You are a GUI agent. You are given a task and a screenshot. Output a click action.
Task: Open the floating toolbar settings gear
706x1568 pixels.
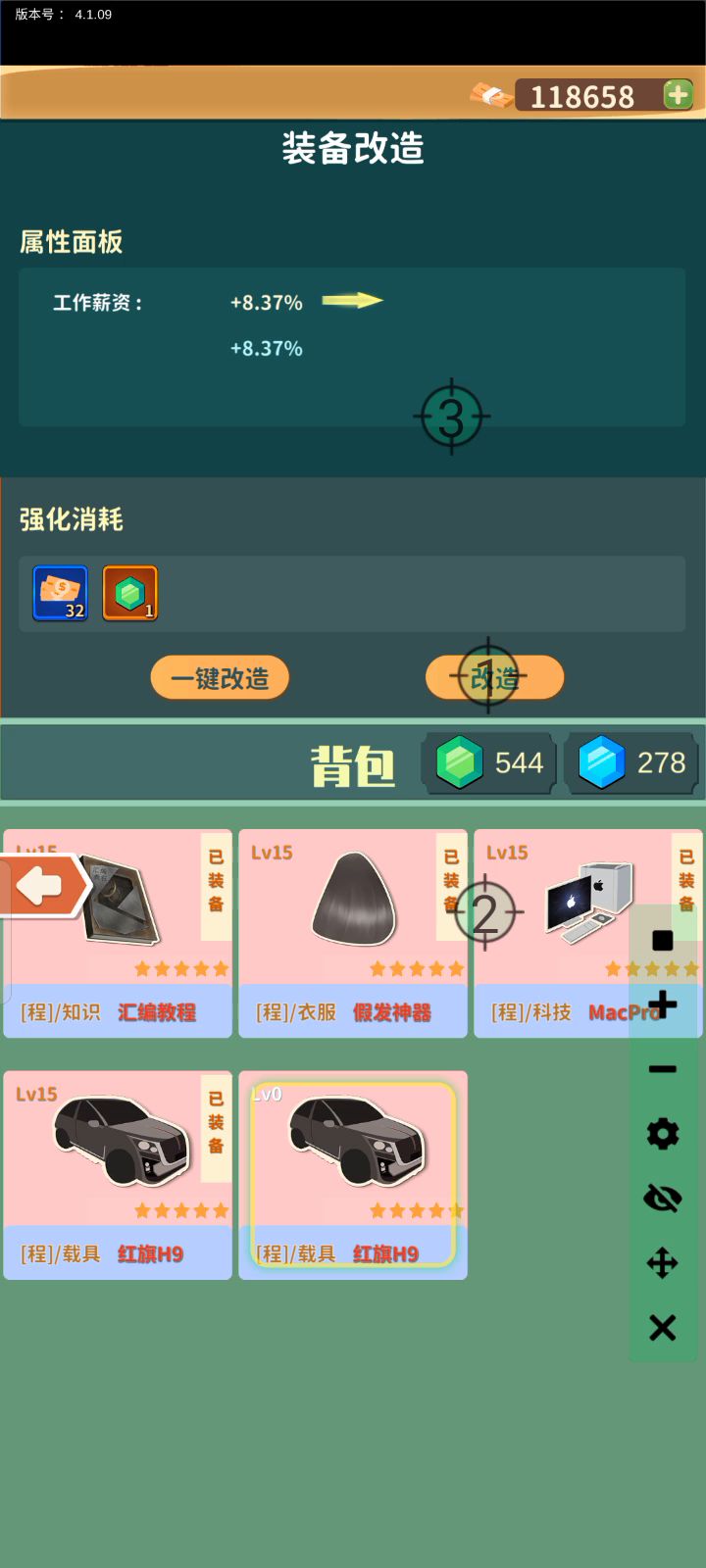tap(663, 1134)
